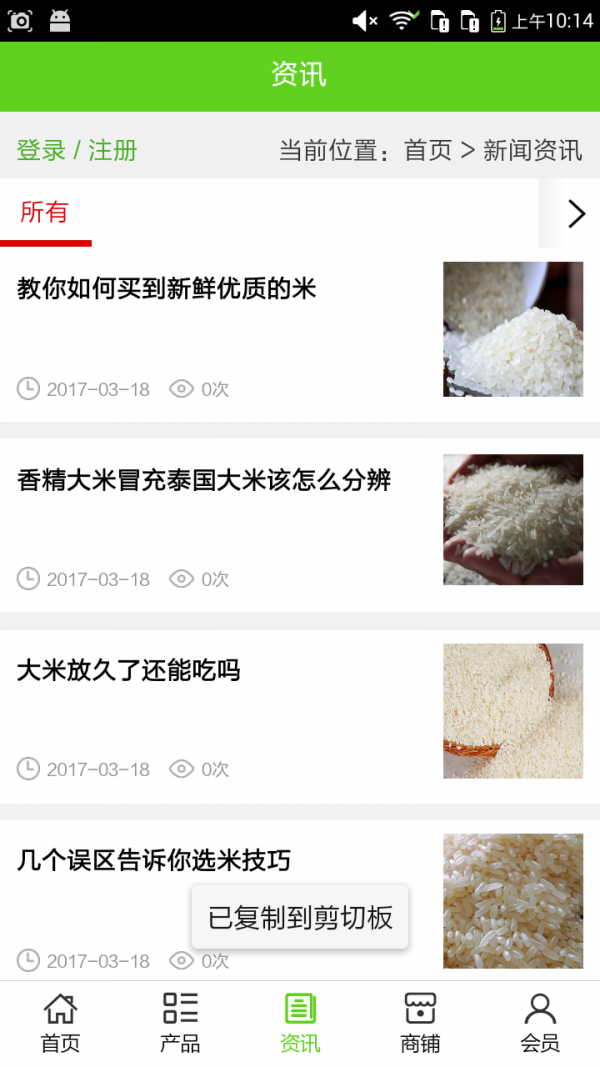Expand more categories with the arrow
Viewport: 600px width, 1067px height.
575,213
